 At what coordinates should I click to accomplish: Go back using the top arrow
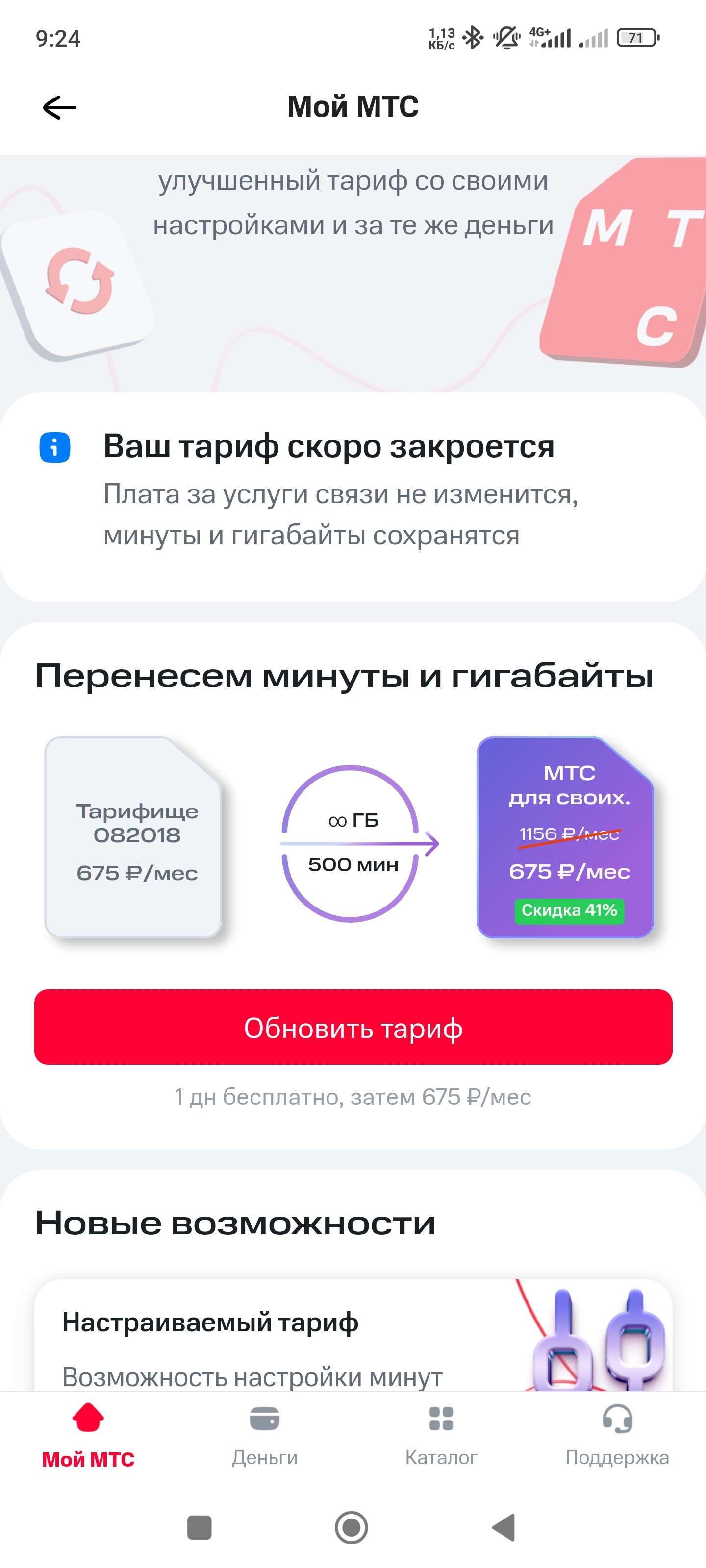click(59, 108)
